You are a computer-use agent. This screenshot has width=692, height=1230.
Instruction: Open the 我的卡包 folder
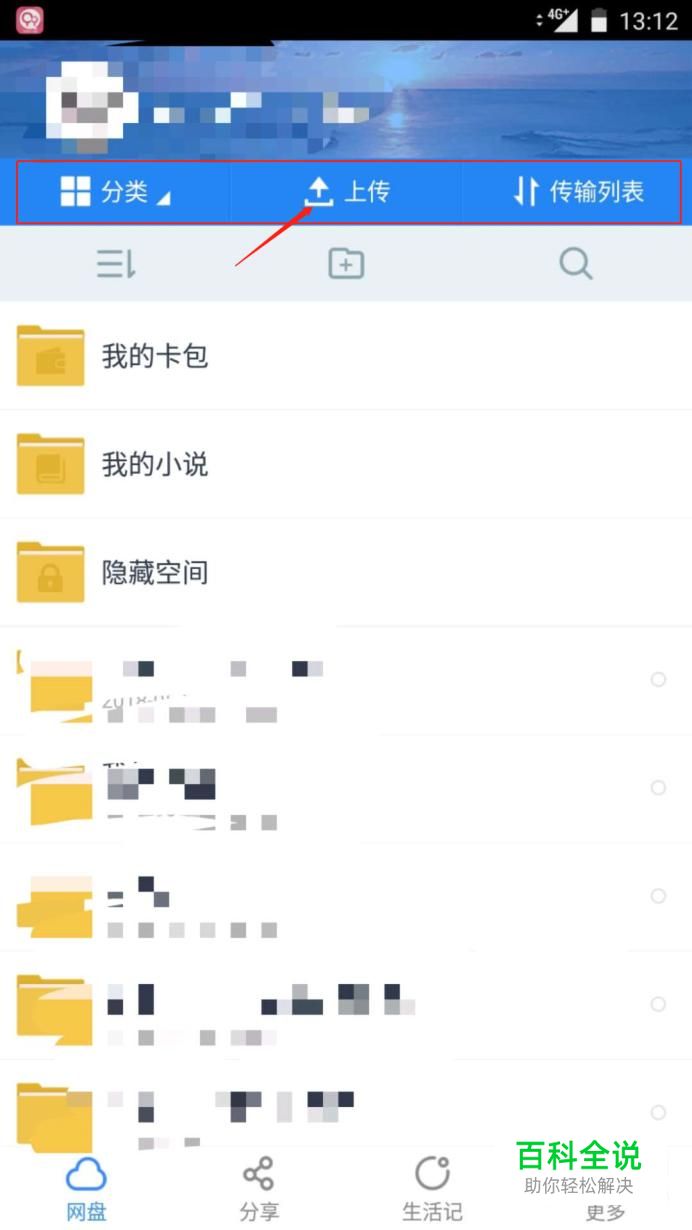click(x=155, y=356)
